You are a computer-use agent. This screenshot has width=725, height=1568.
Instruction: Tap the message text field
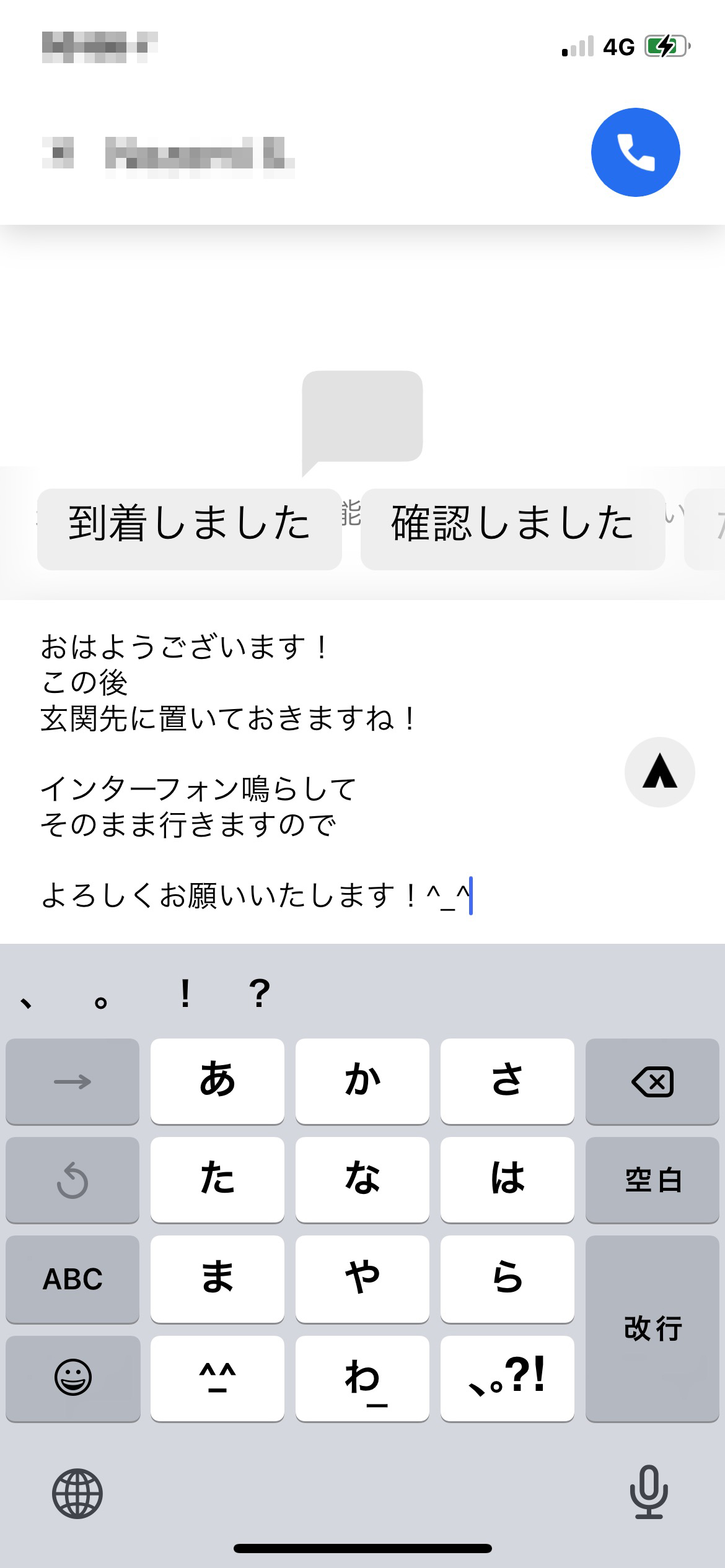point(322,772)
